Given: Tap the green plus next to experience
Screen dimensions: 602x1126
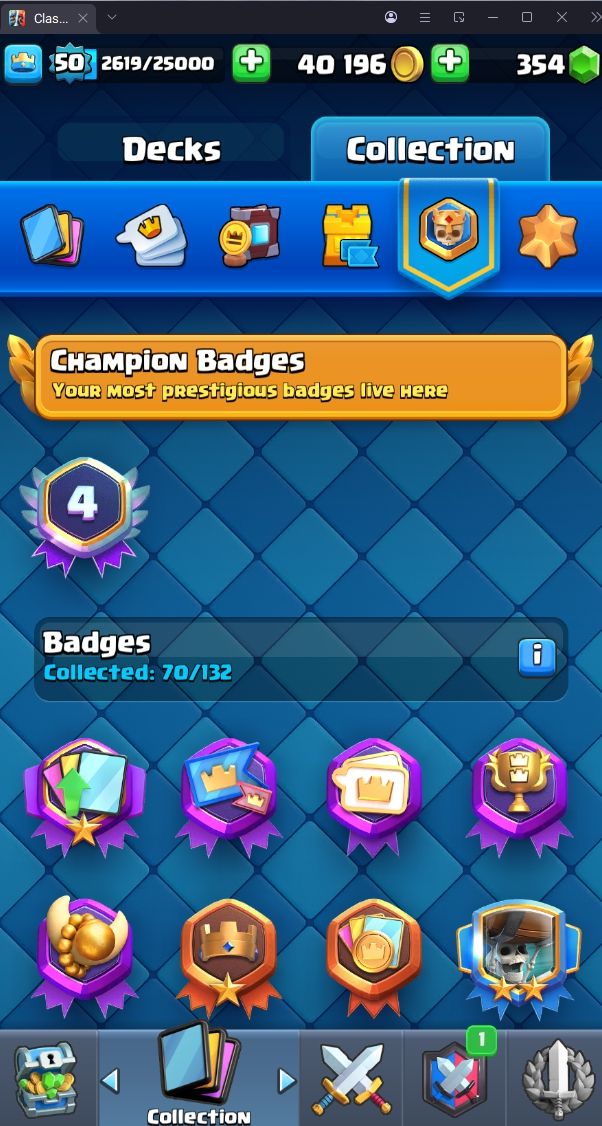Looking at the screenshot, I should coord(251,63).
